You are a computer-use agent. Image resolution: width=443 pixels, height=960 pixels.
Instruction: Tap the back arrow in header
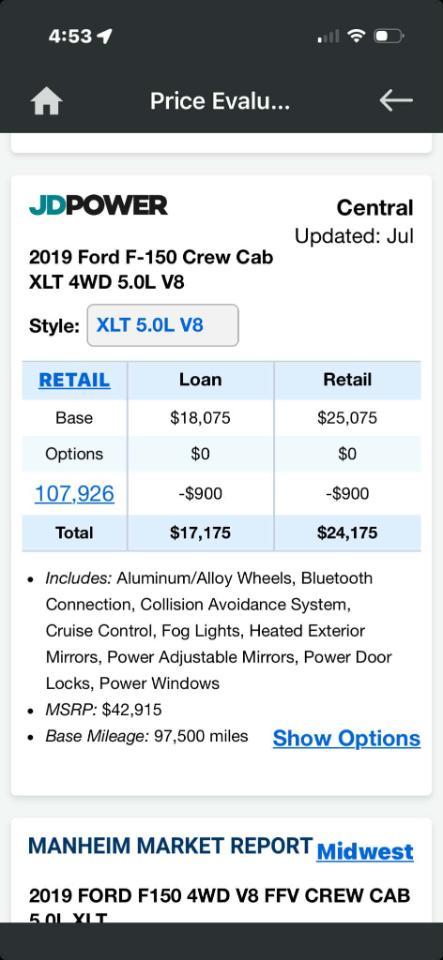tap(396, 100)
